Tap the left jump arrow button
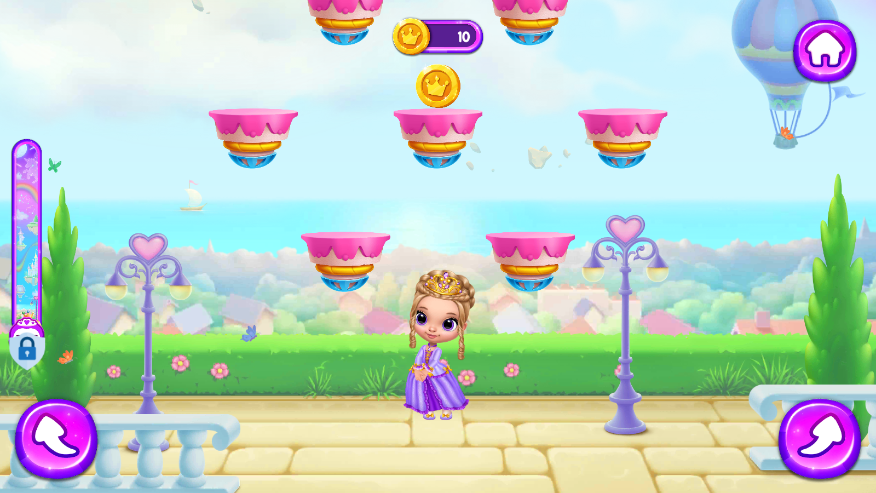The image size is (876, 493). click(x=56, y=439)
